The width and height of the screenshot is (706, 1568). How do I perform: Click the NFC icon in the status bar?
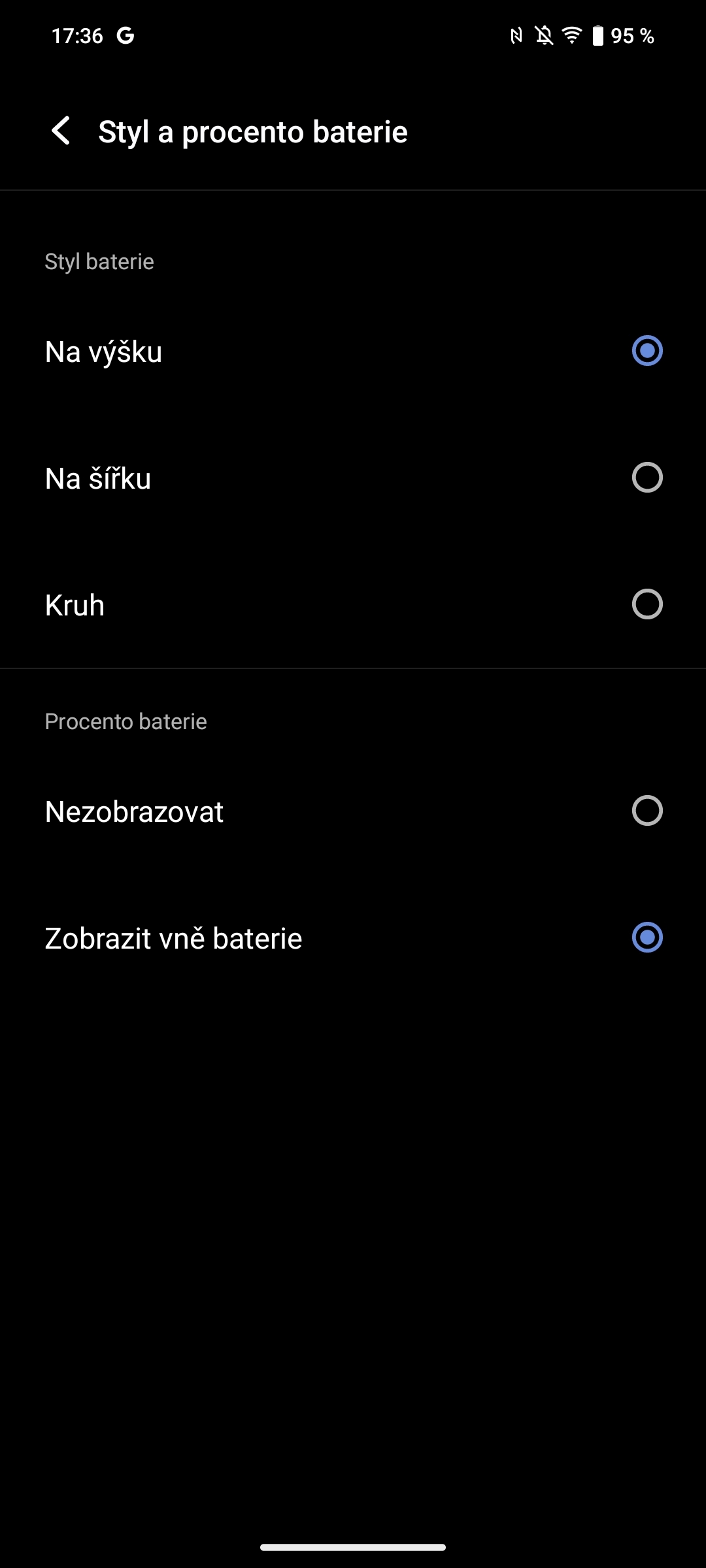[x=516, y=35]
